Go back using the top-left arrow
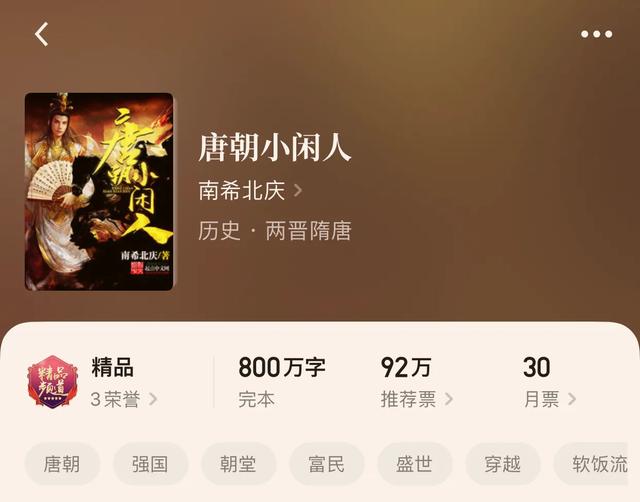The width and height of the screenshot is (640, 502). pyautogui.click(x=41, y=35)
